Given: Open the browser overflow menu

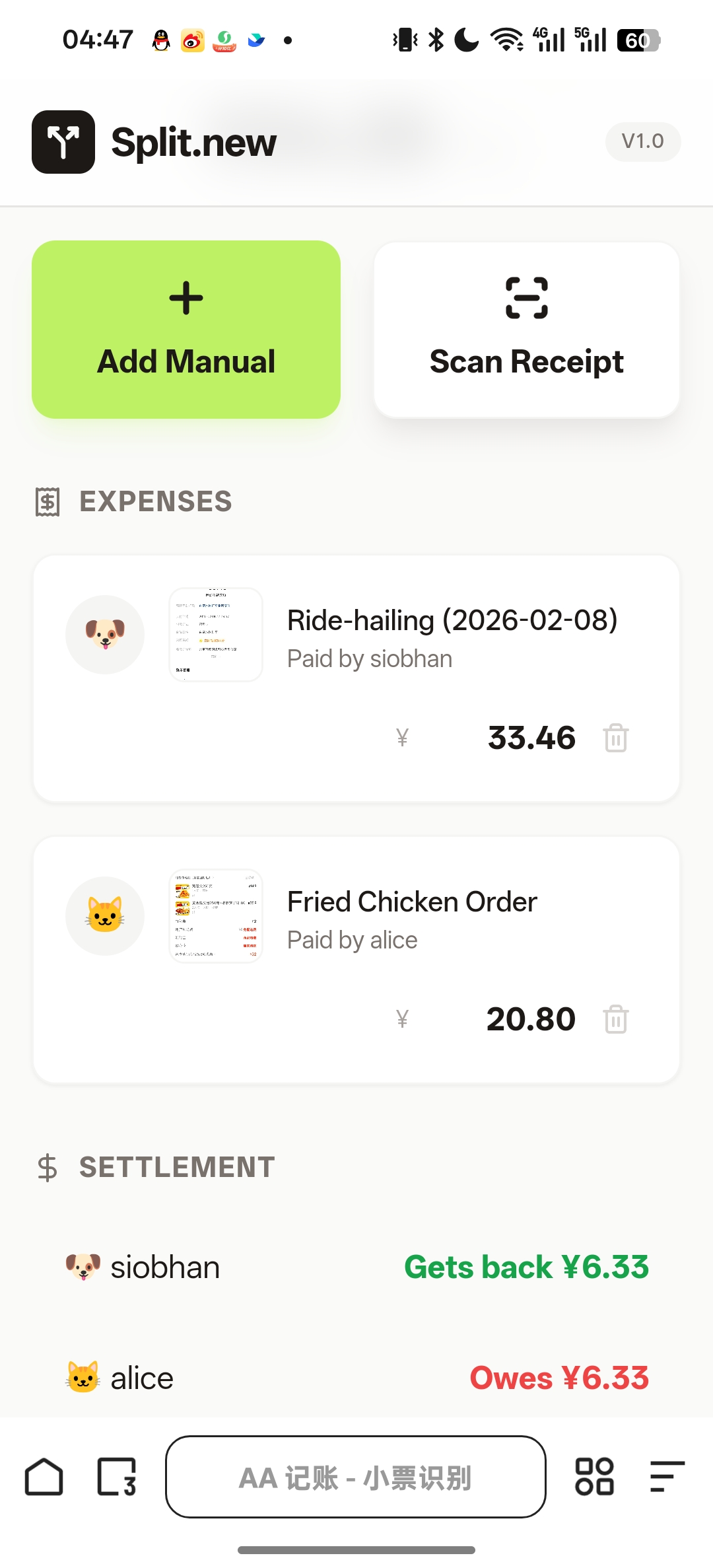Looking at the screenshot, I should [x=667, y=1477].
